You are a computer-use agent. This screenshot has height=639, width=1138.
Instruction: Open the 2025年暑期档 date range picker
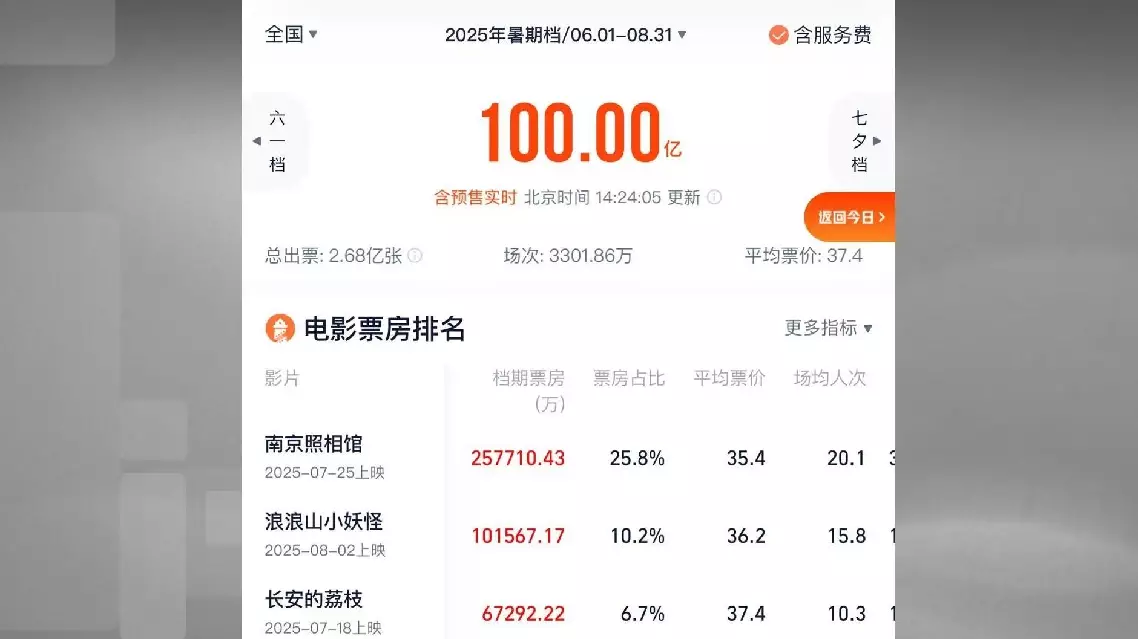565,35
